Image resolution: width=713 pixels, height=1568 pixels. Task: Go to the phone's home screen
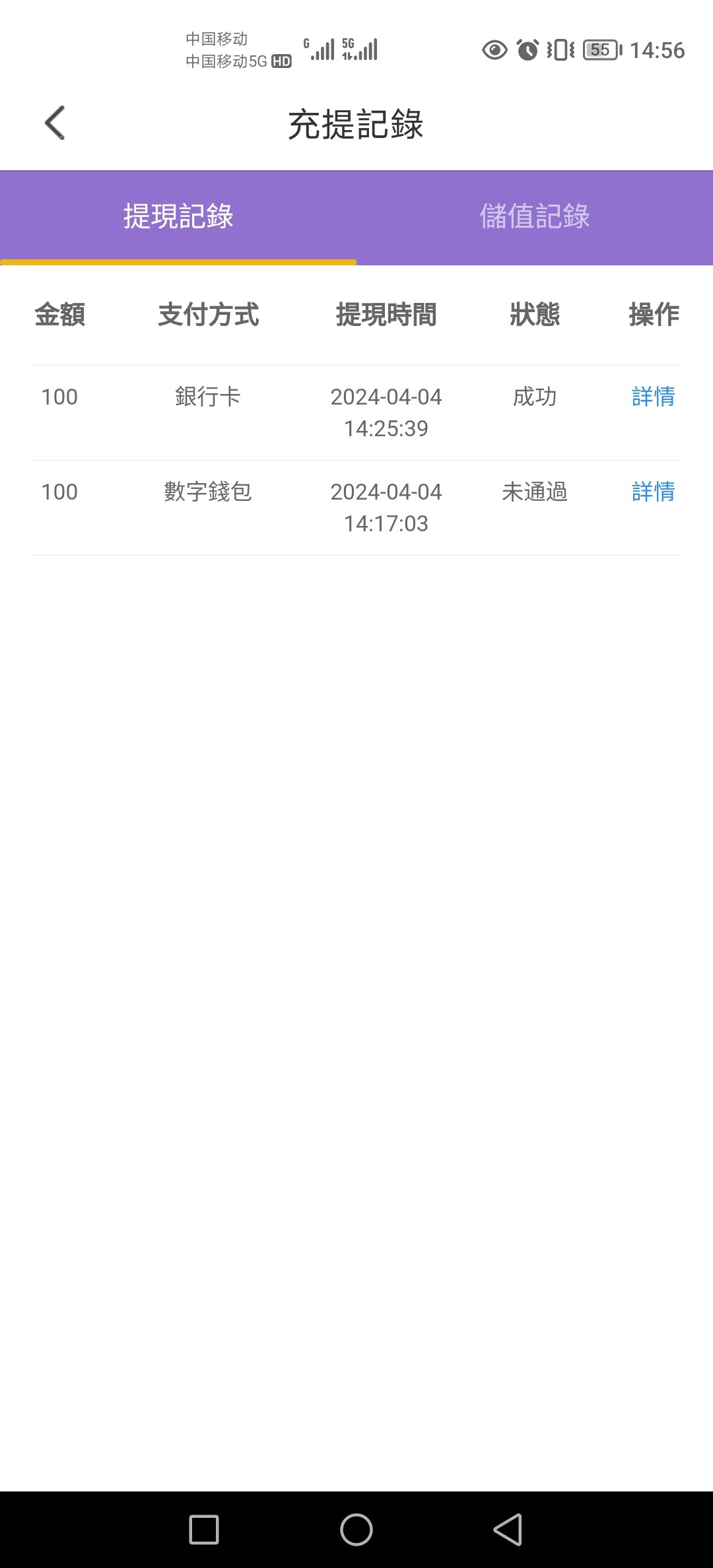tap(356, 1530)
